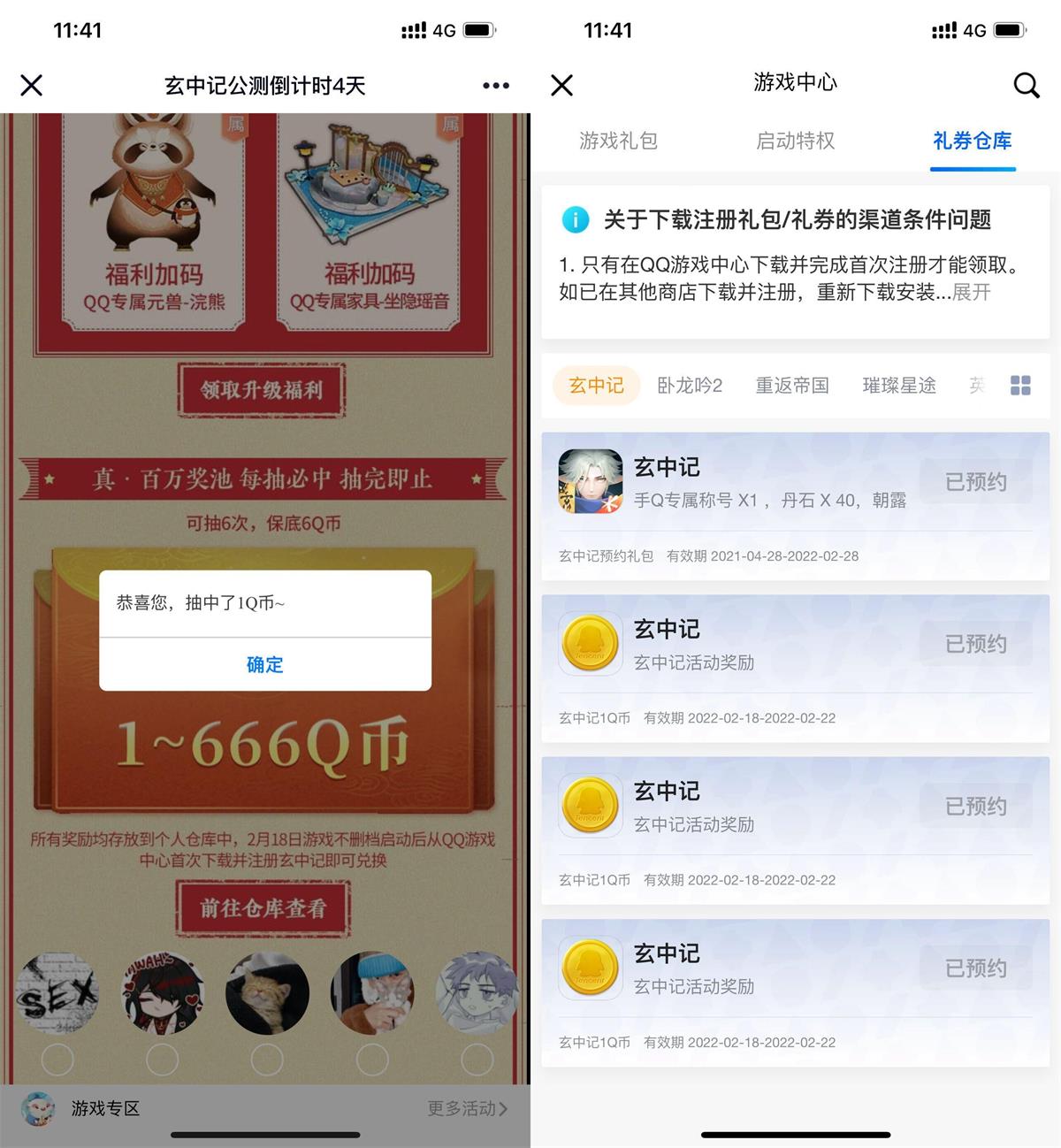The image size is (1061, 1148).
Task: Search in 游戏中心
Action: pos(1026,86)
